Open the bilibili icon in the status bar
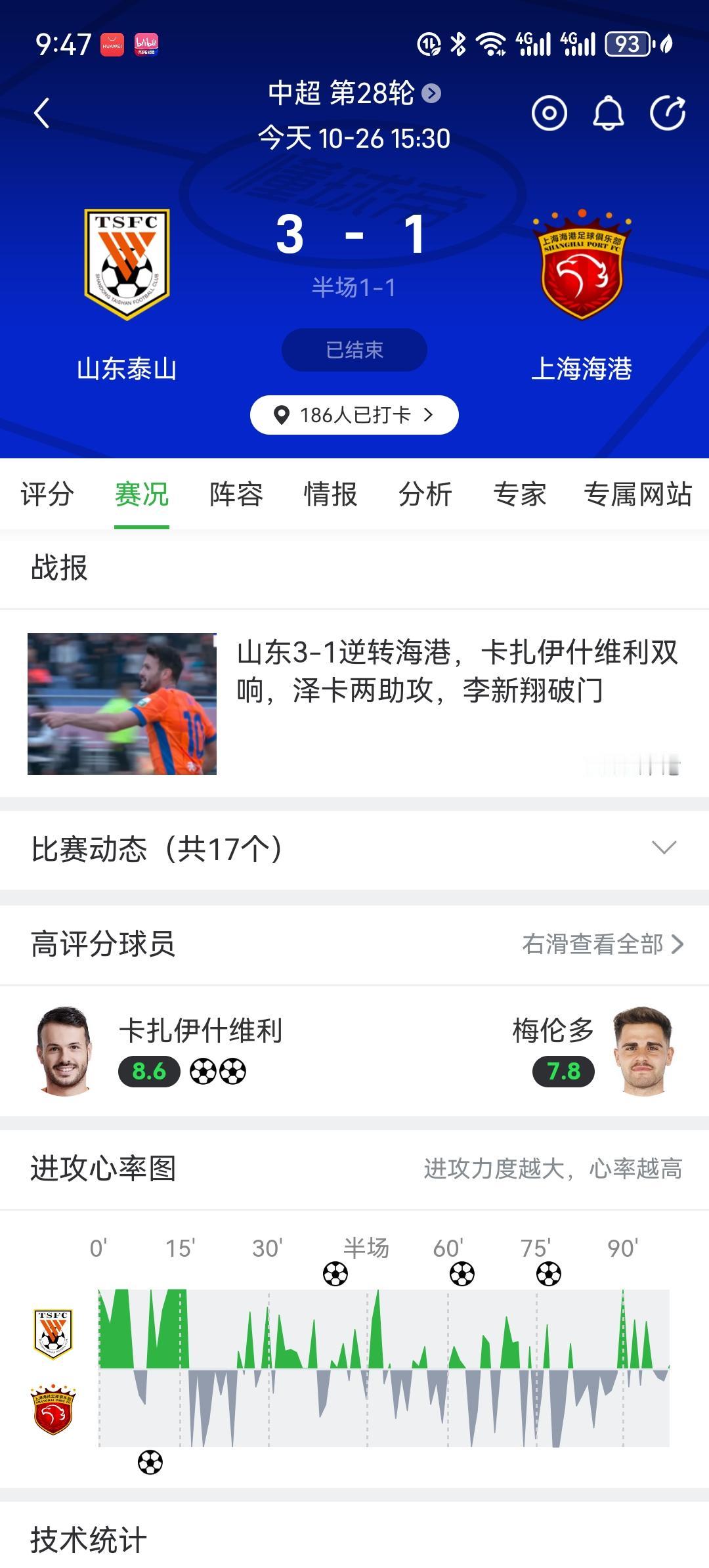This screenshot has width=709, height=1568. click(148, 44)
